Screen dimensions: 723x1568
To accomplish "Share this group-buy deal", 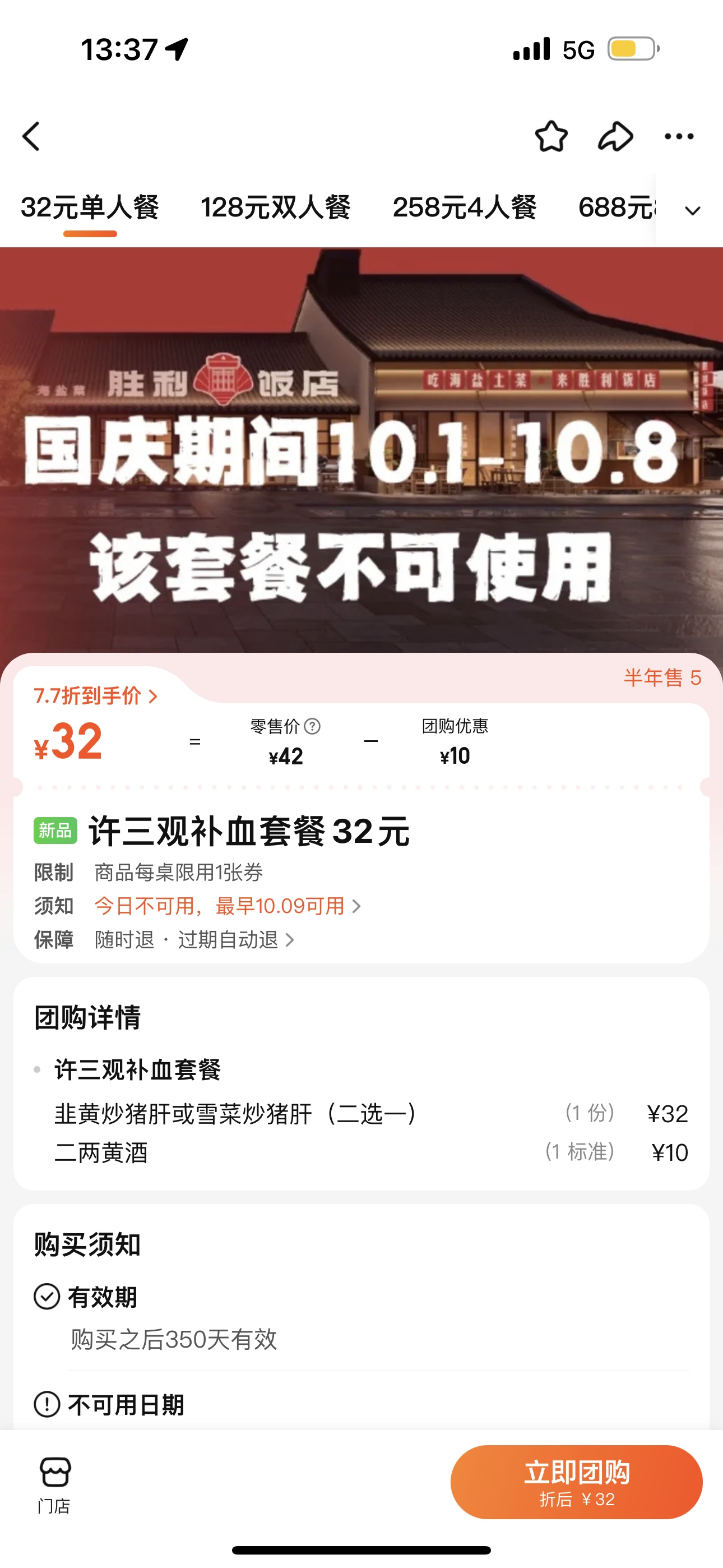I will point(615,136).
